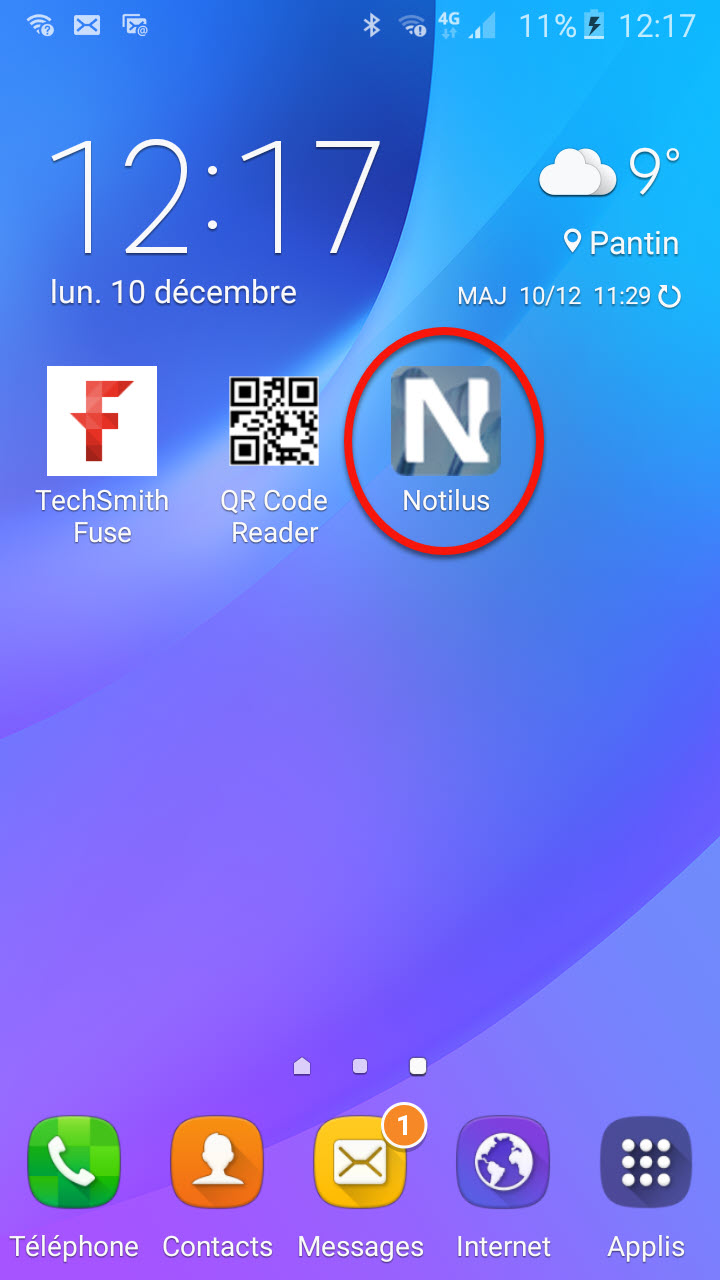Screen dimensions: 720x1280
Task: Tap the Bluetooth status icon
Action: tap(372, 26)
